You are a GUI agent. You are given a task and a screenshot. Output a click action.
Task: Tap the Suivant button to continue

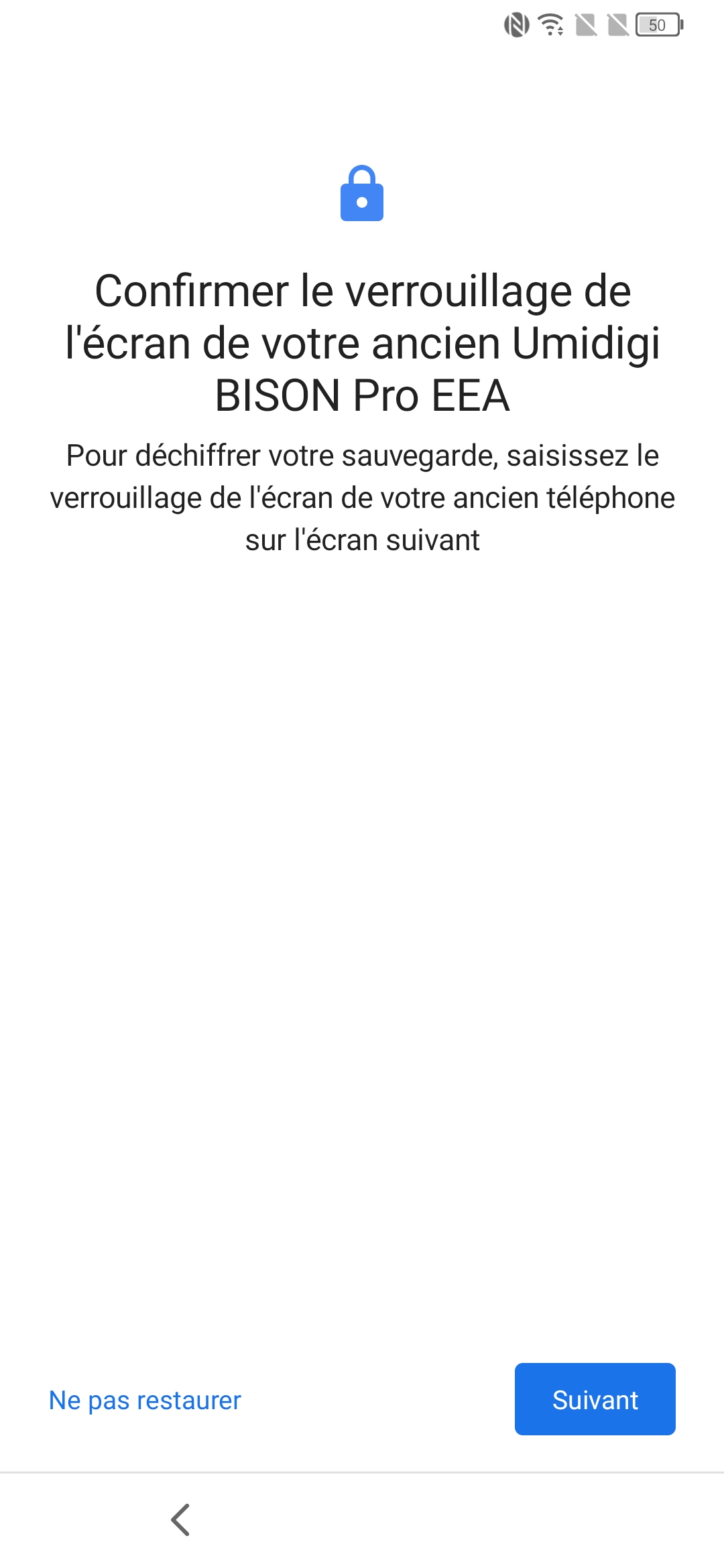595,1399
